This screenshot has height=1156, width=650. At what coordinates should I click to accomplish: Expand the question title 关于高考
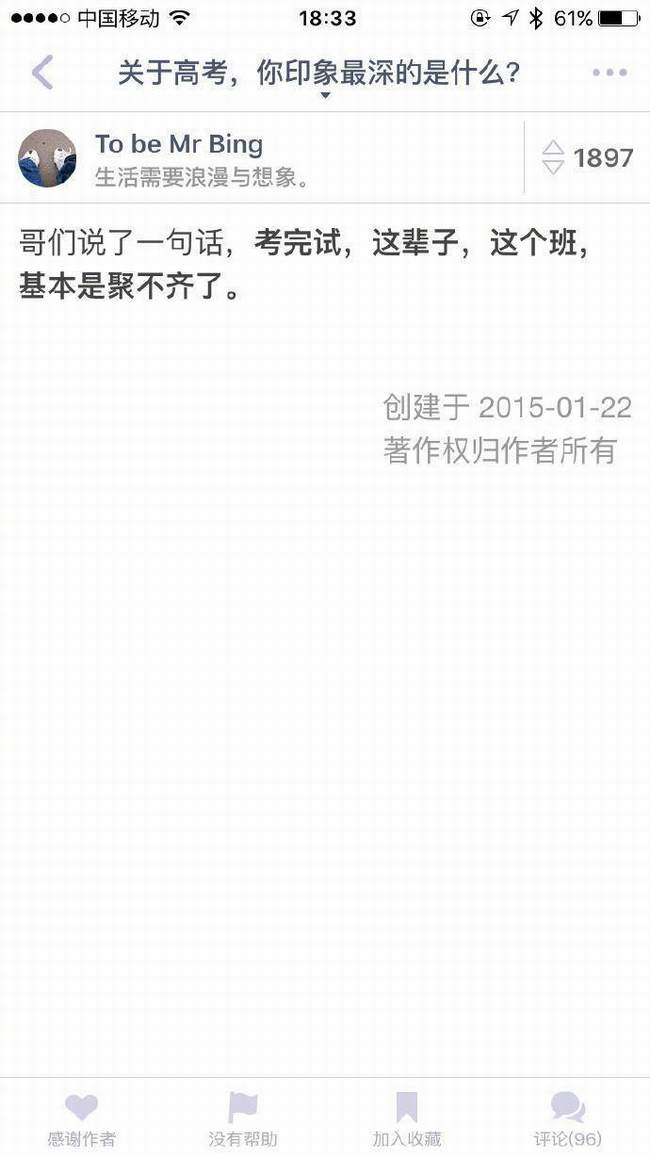point(319,74)
